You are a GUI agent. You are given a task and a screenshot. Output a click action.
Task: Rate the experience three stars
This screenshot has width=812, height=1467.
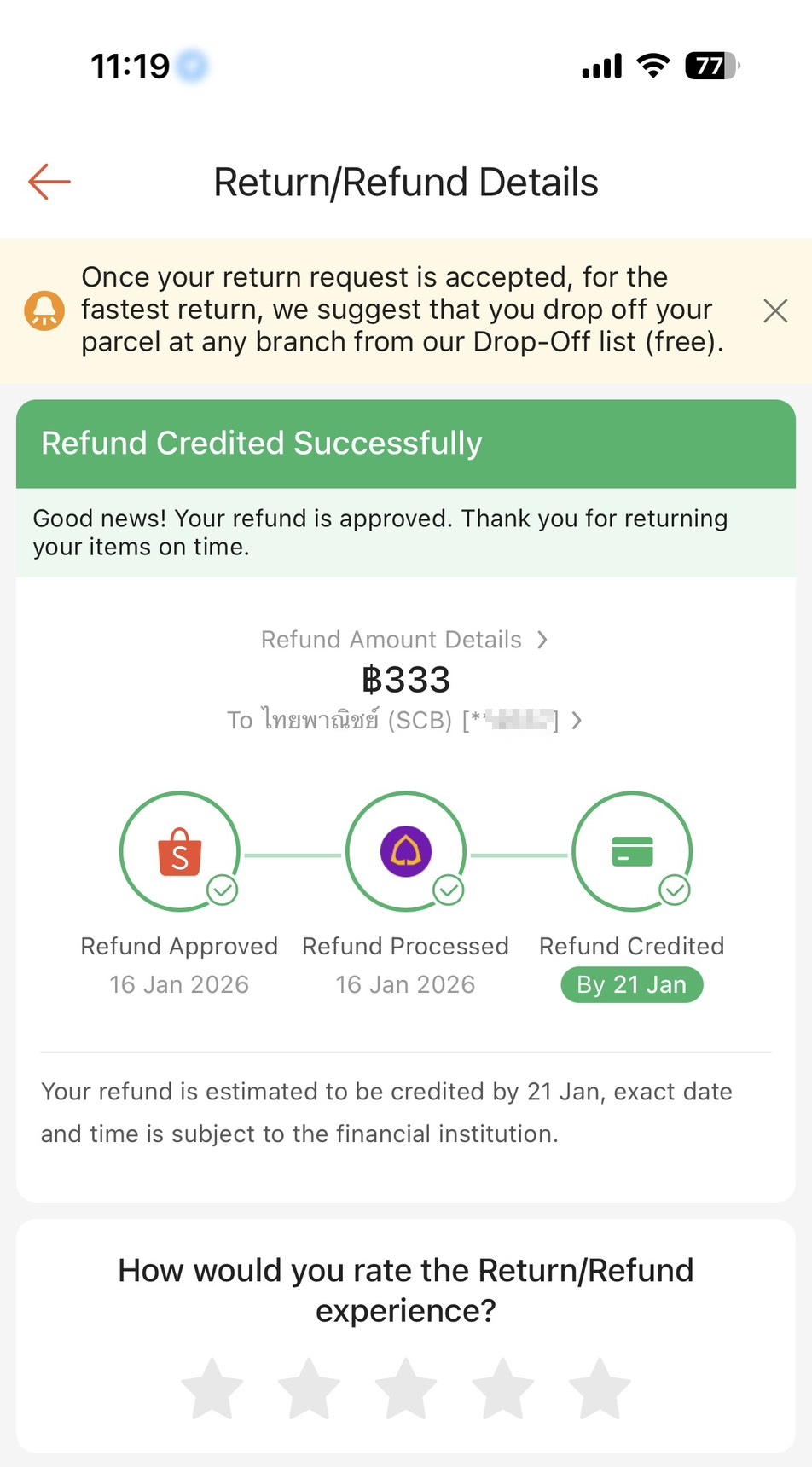click(x=406, y=1389)
